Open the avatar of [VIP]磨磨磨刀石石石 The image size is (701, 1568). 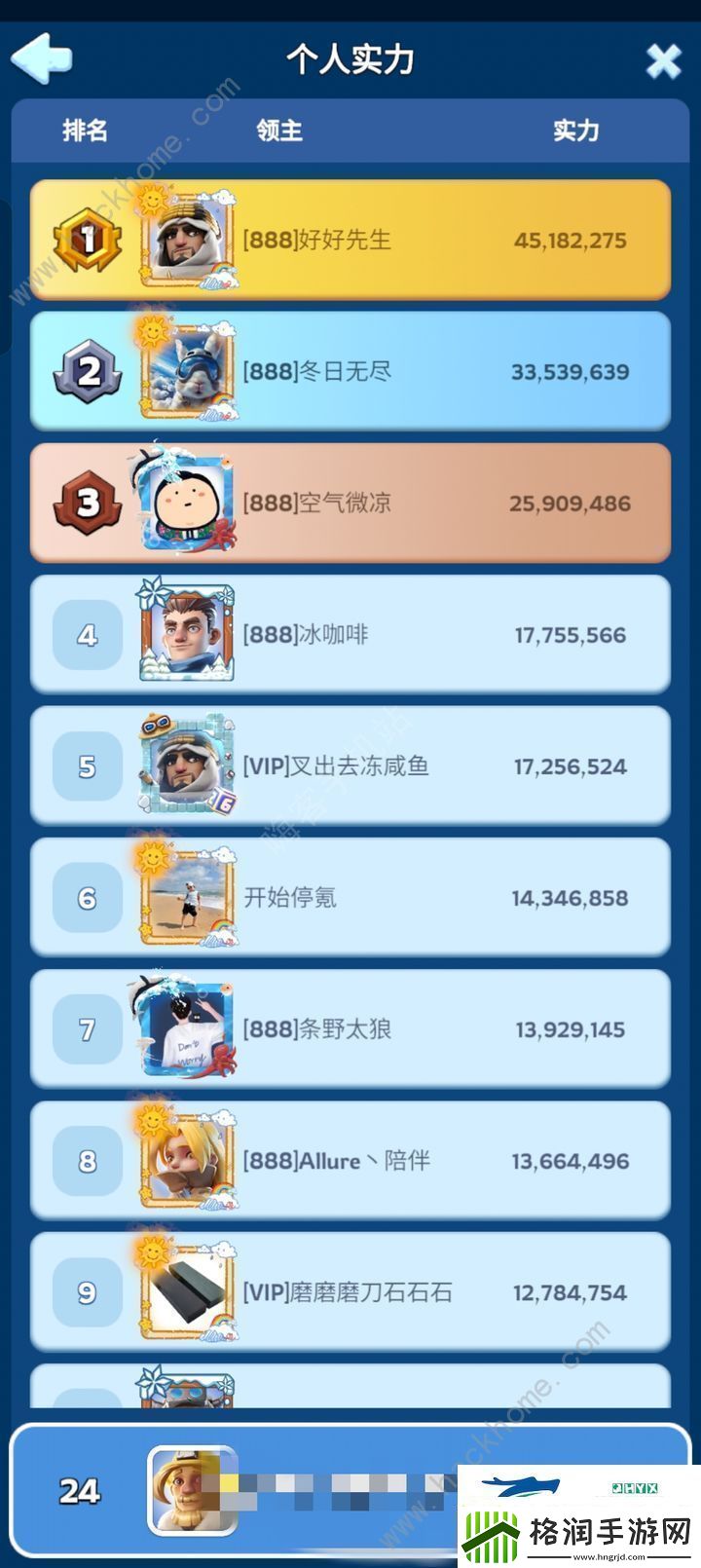coord(188,1290)
